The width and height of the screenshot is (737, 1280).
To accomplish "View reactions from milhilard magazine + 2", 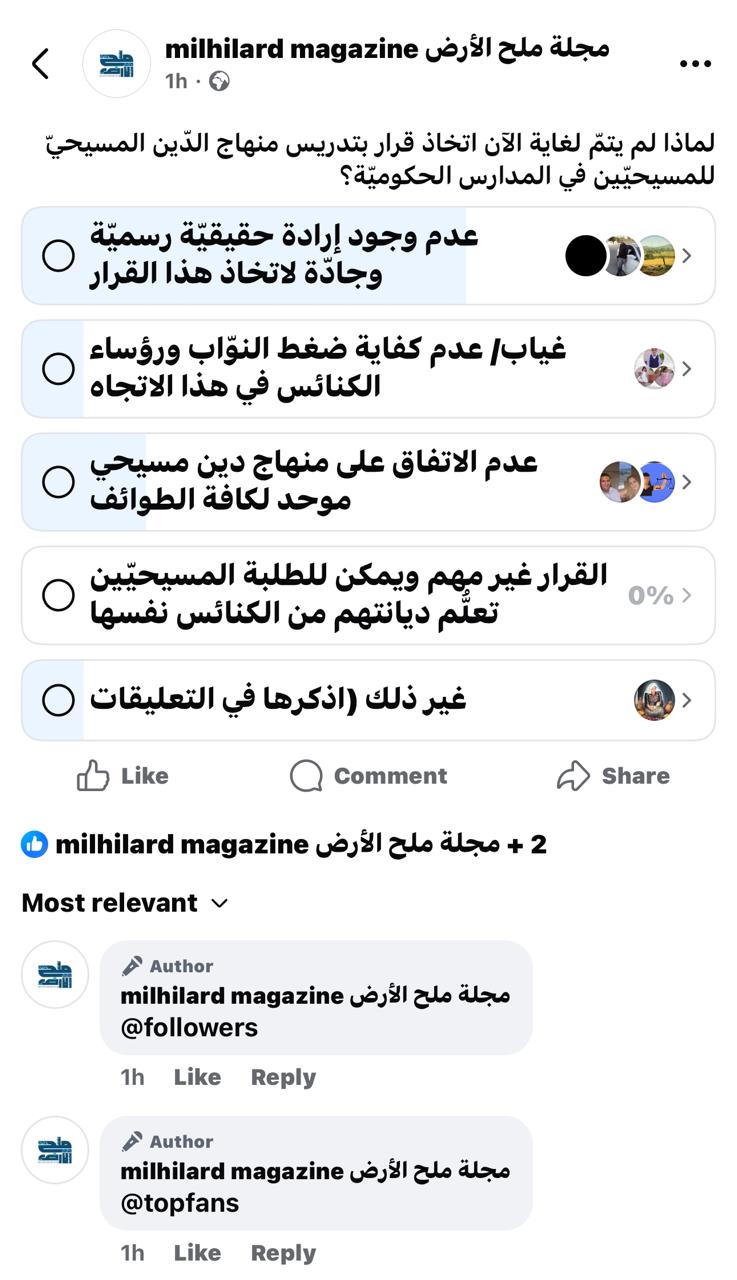I will pyautogui.click(x=284, y=845).
